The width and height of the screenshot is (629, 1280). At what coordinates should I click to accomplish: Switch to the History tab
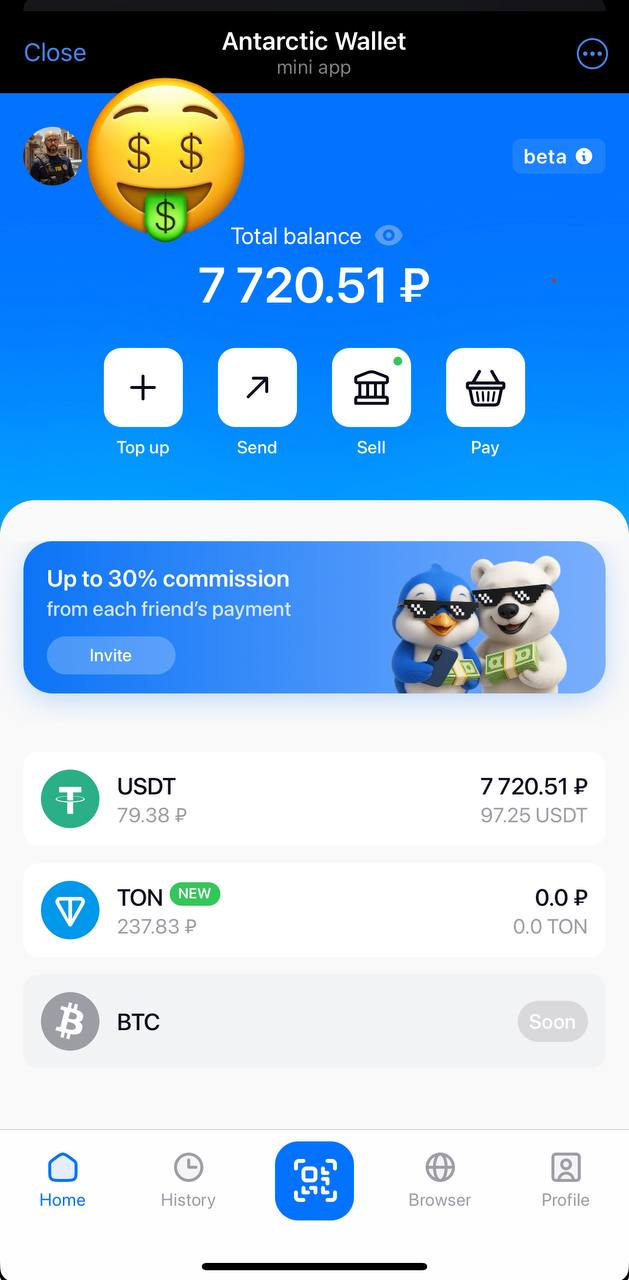[x=188, y=1180]
